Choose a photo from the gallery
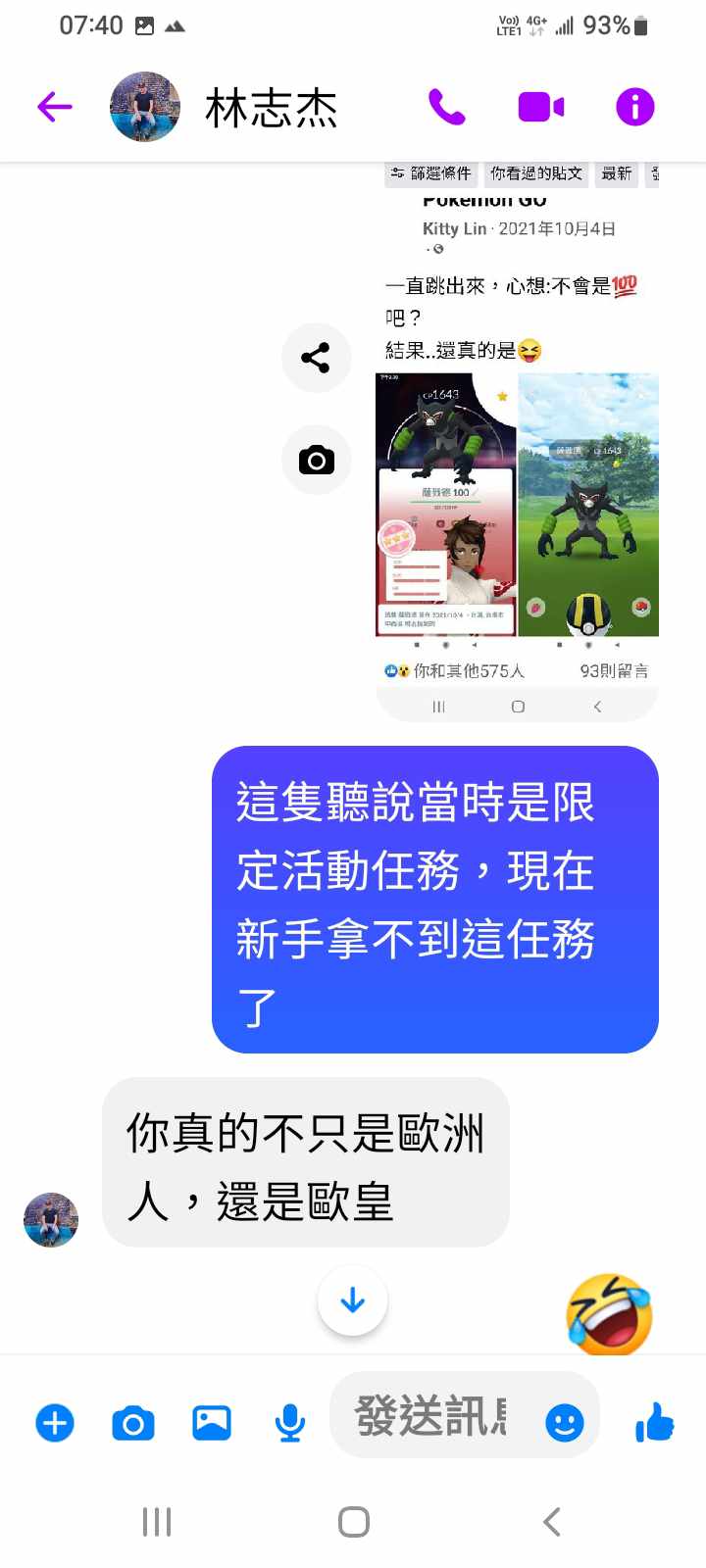This screenshot has width=706, height=1568. pos(212,1423)
